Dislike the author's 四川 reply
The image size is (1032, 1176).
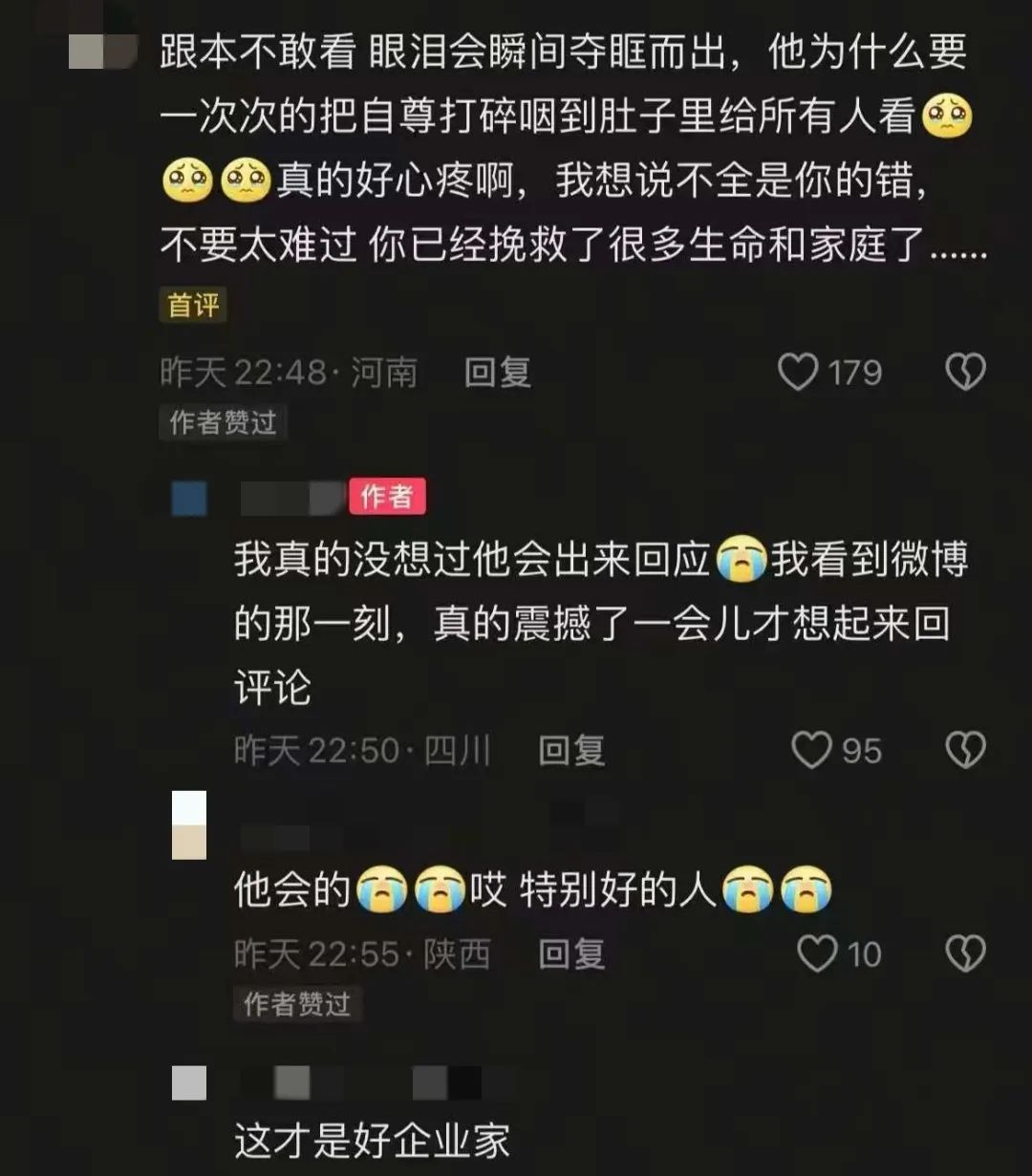coord(965,750)
